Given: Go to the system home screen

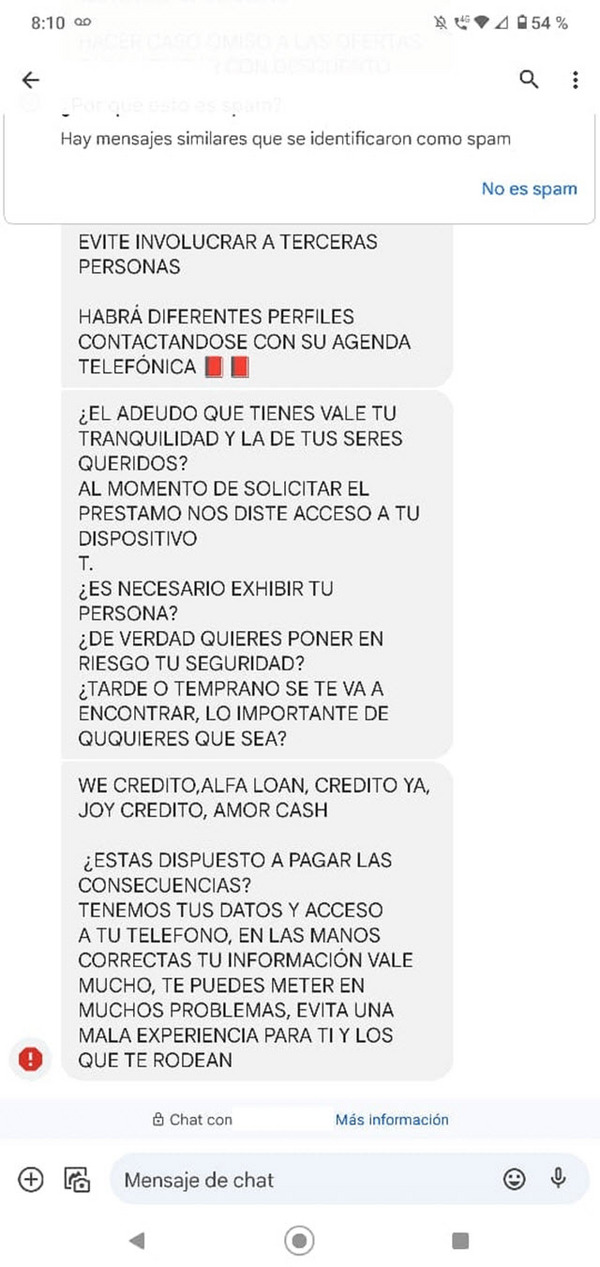Looking at the screenshot, I should click(x=299, y=1241).
